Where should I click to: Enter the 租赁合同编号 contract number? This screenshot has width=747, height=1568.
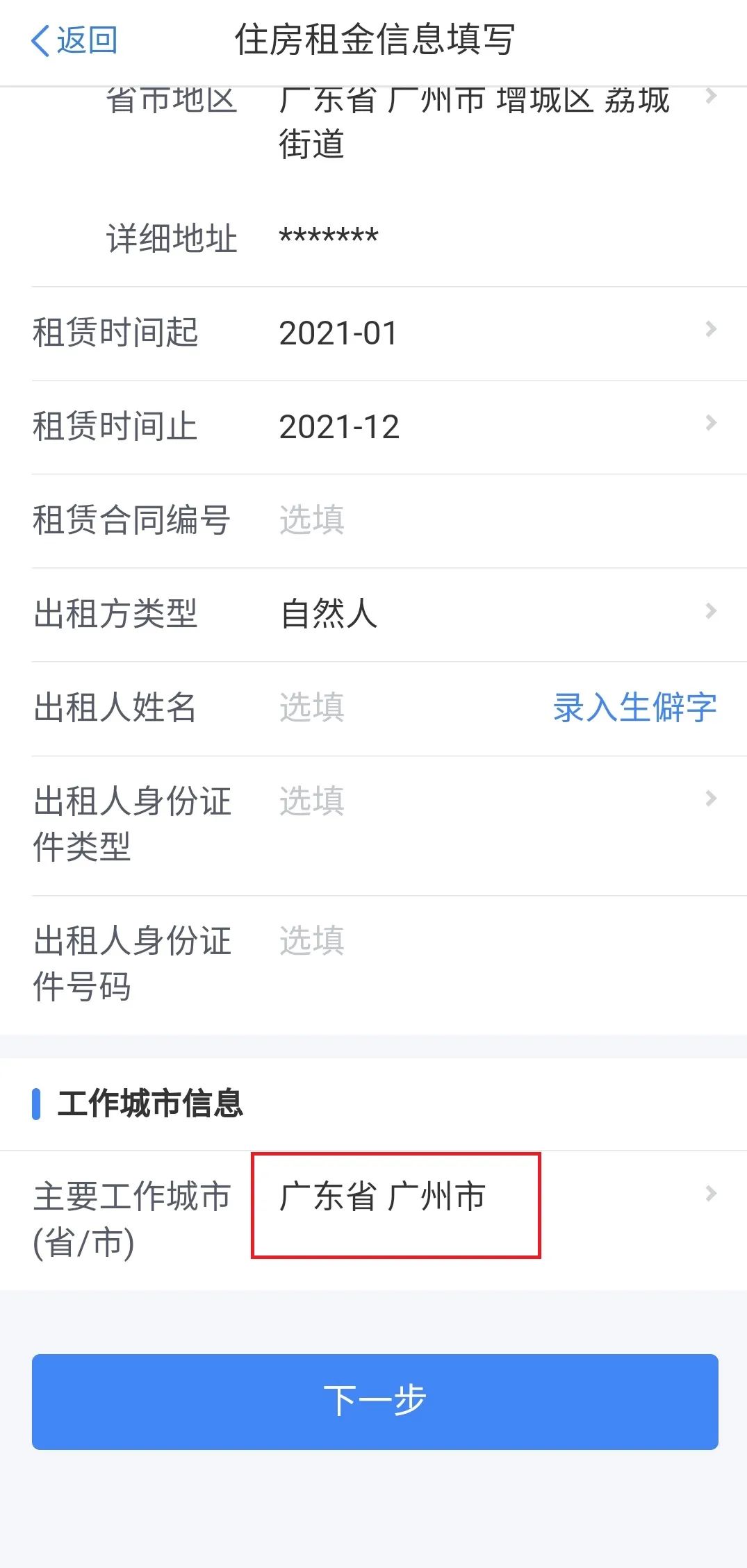(389, 521)
